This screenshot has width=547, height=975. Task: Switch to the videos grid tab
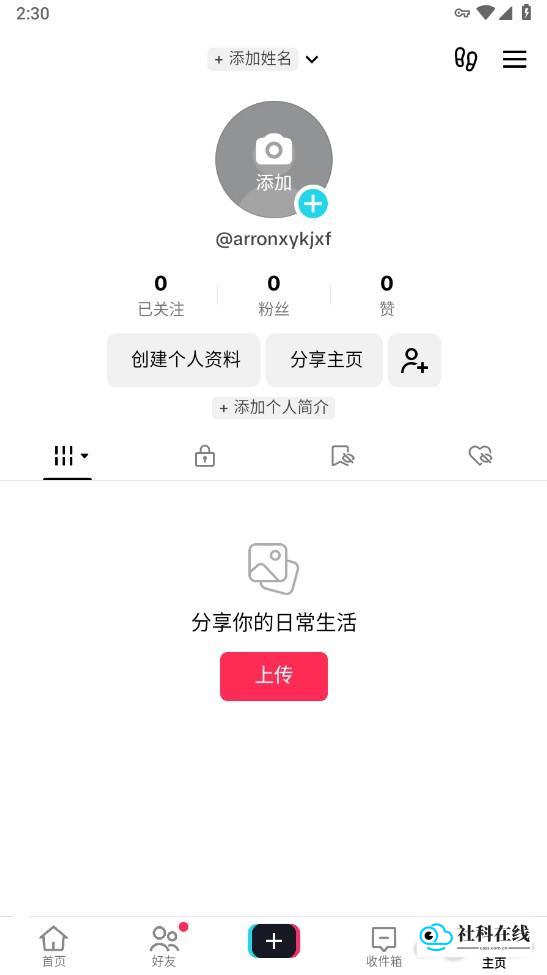point(68,456)
